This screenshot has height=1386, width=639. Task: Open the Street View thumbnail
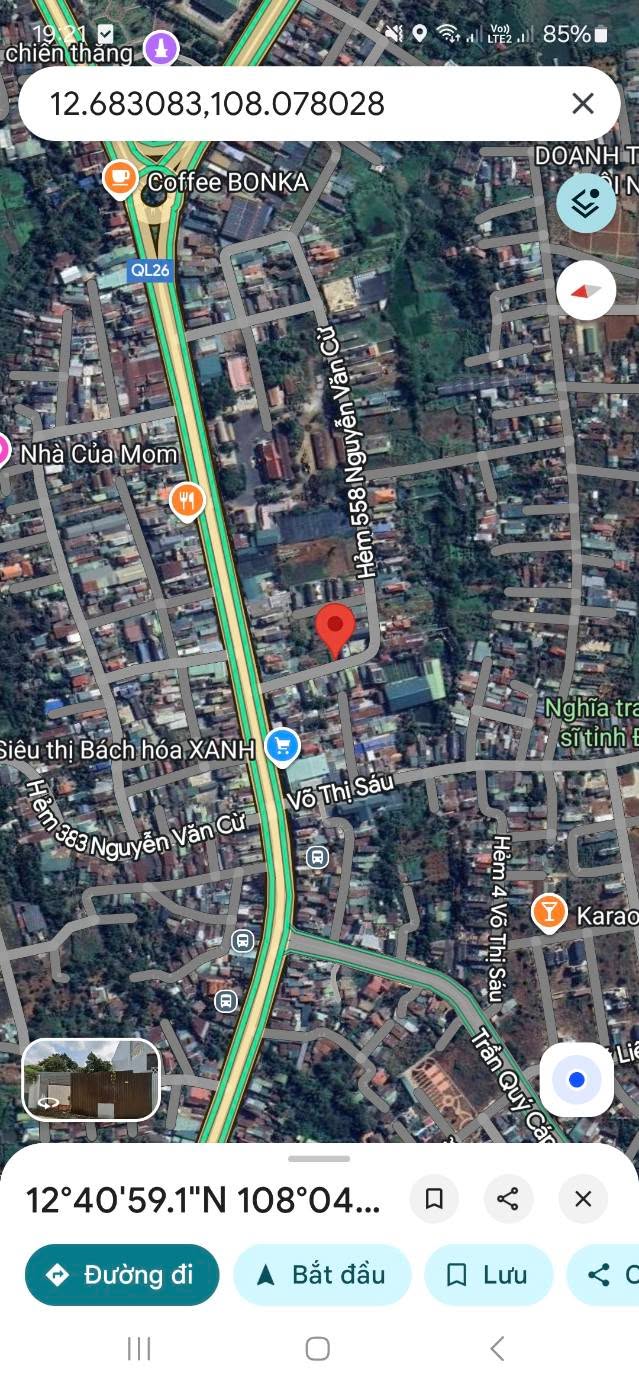click(91, 1079)
